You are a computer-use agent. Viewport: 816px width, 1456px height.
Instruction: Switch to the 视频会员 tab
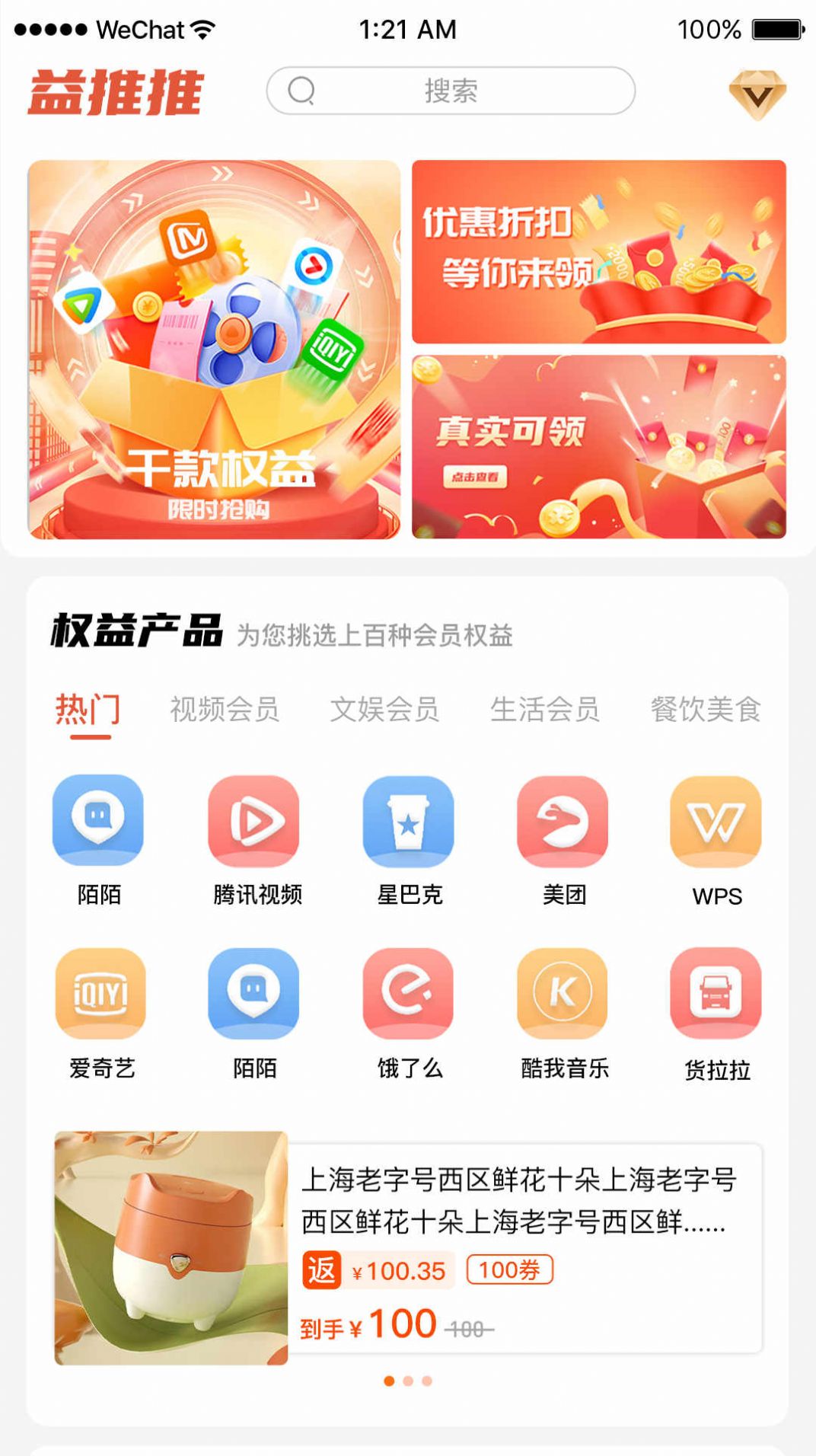coord(225,709)
